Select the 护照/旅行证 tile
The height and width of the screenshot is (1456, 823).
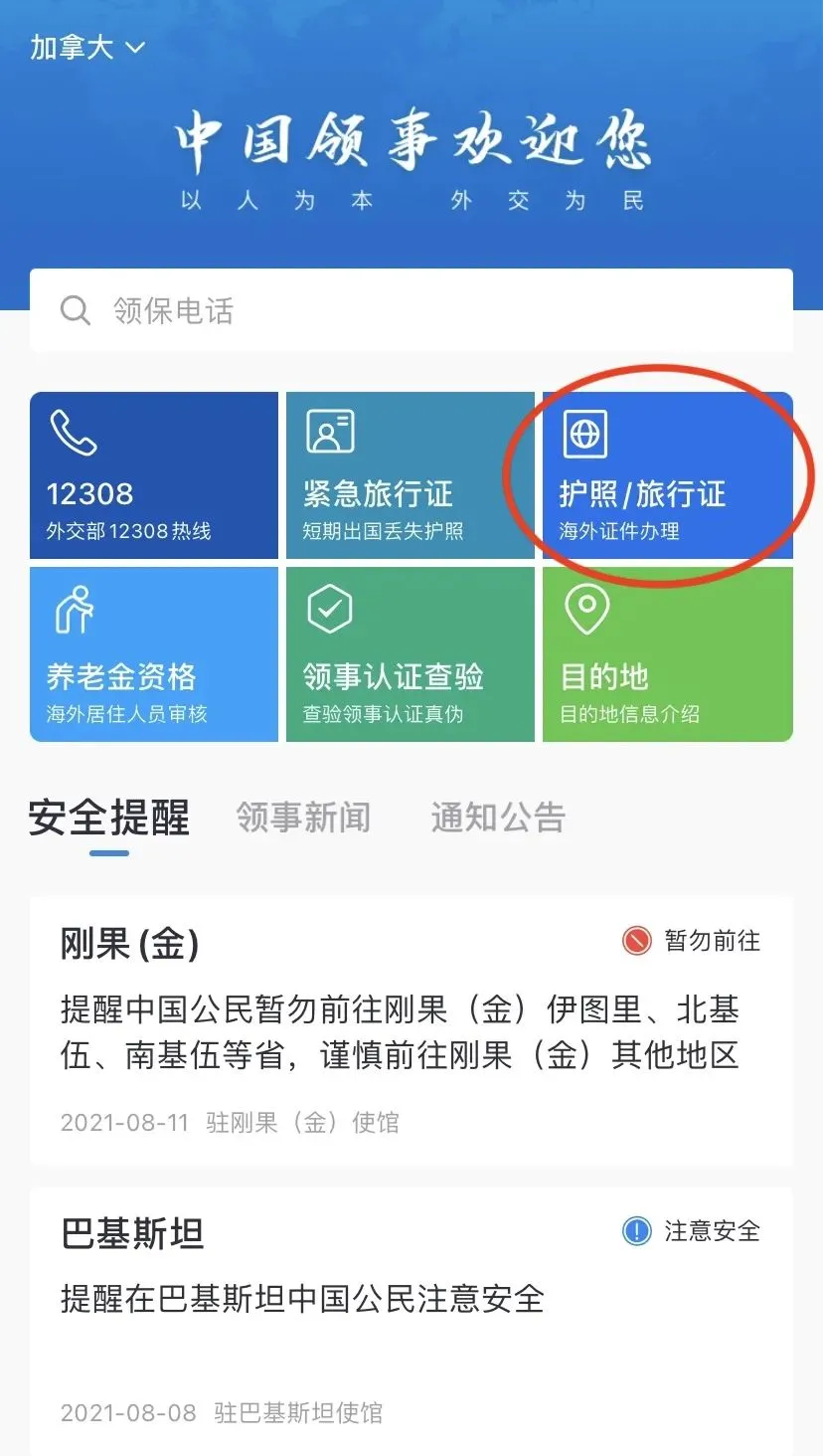(667, 475)
